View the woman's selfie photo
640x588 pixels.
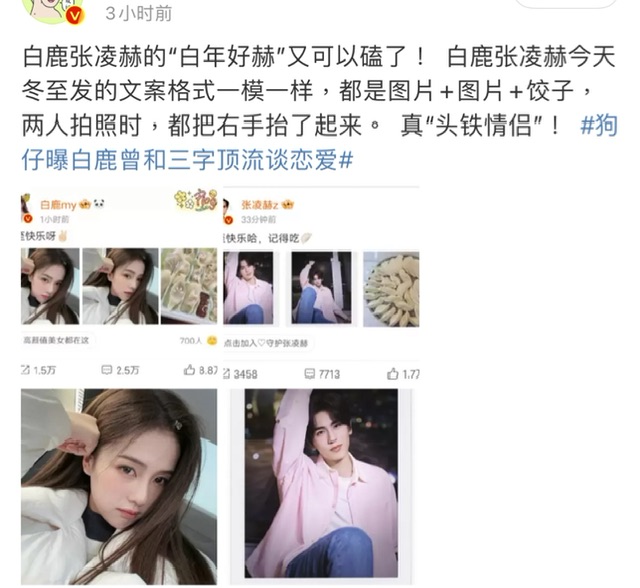(x=119, y=486)
